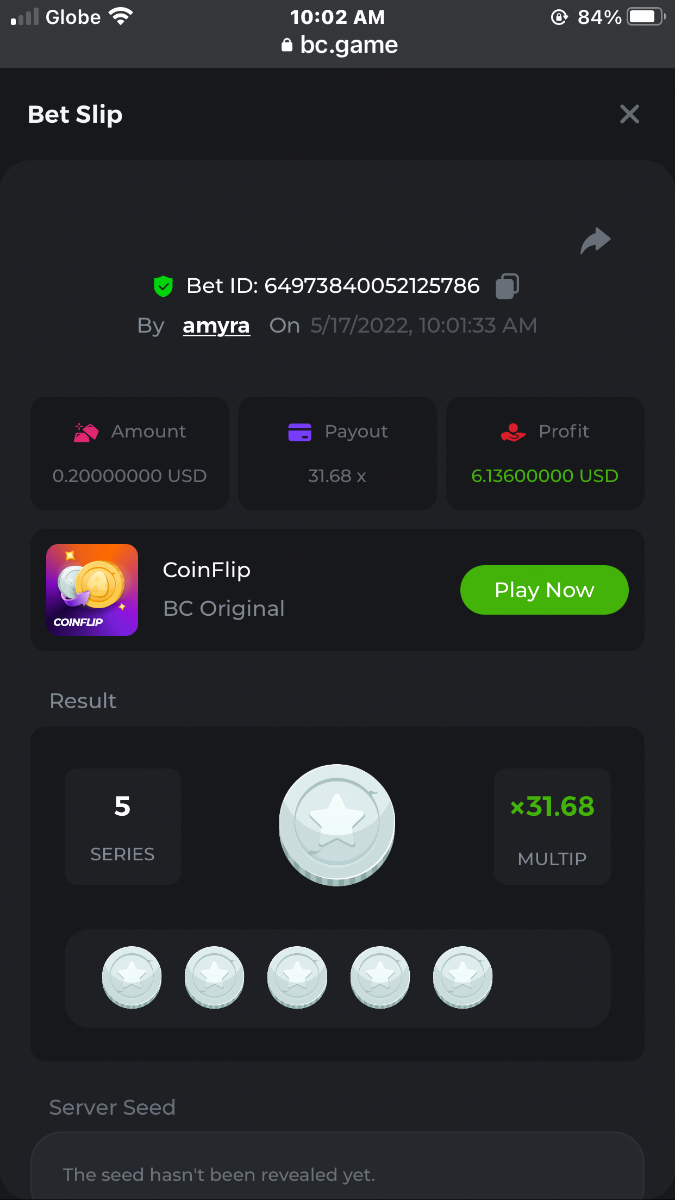Close the Bet Slip panel

629,114
